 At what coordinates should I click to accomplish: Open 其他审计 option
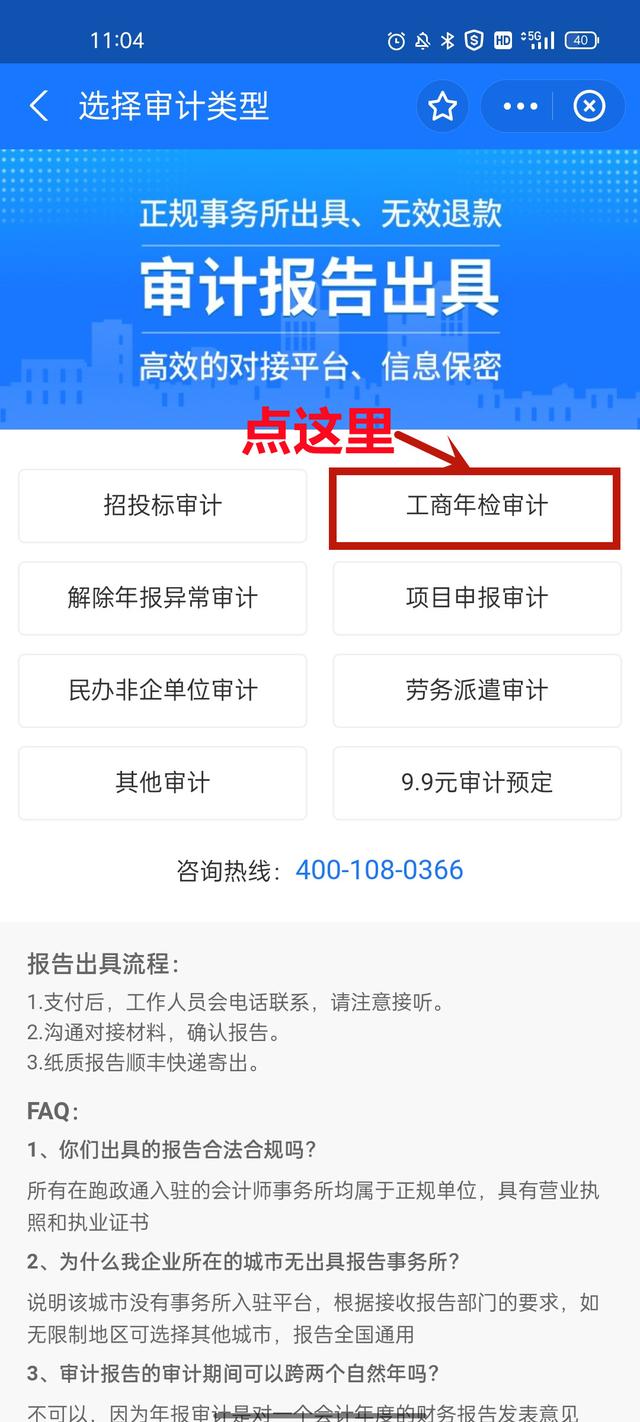(x=162, y=782)
